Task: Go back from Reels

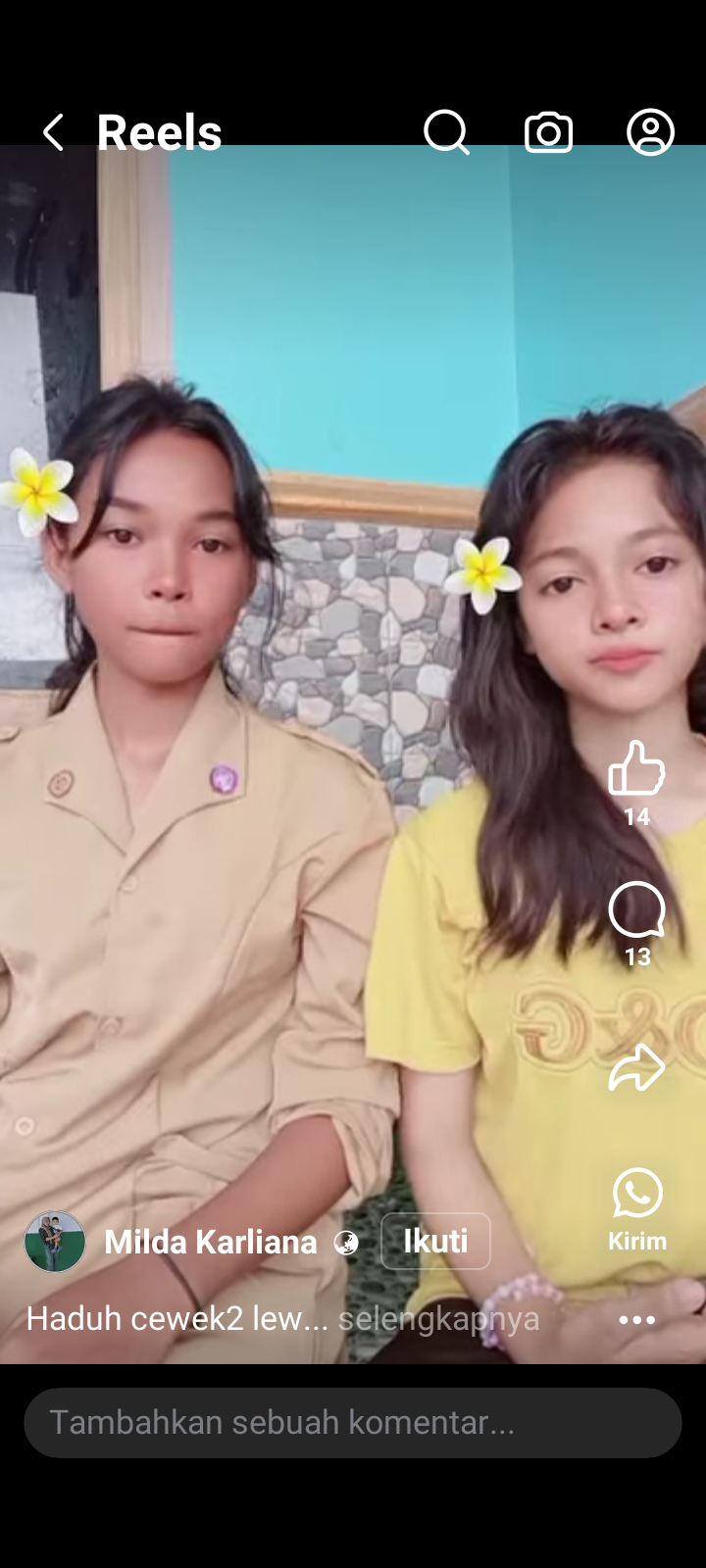Action: coord(53,132)
